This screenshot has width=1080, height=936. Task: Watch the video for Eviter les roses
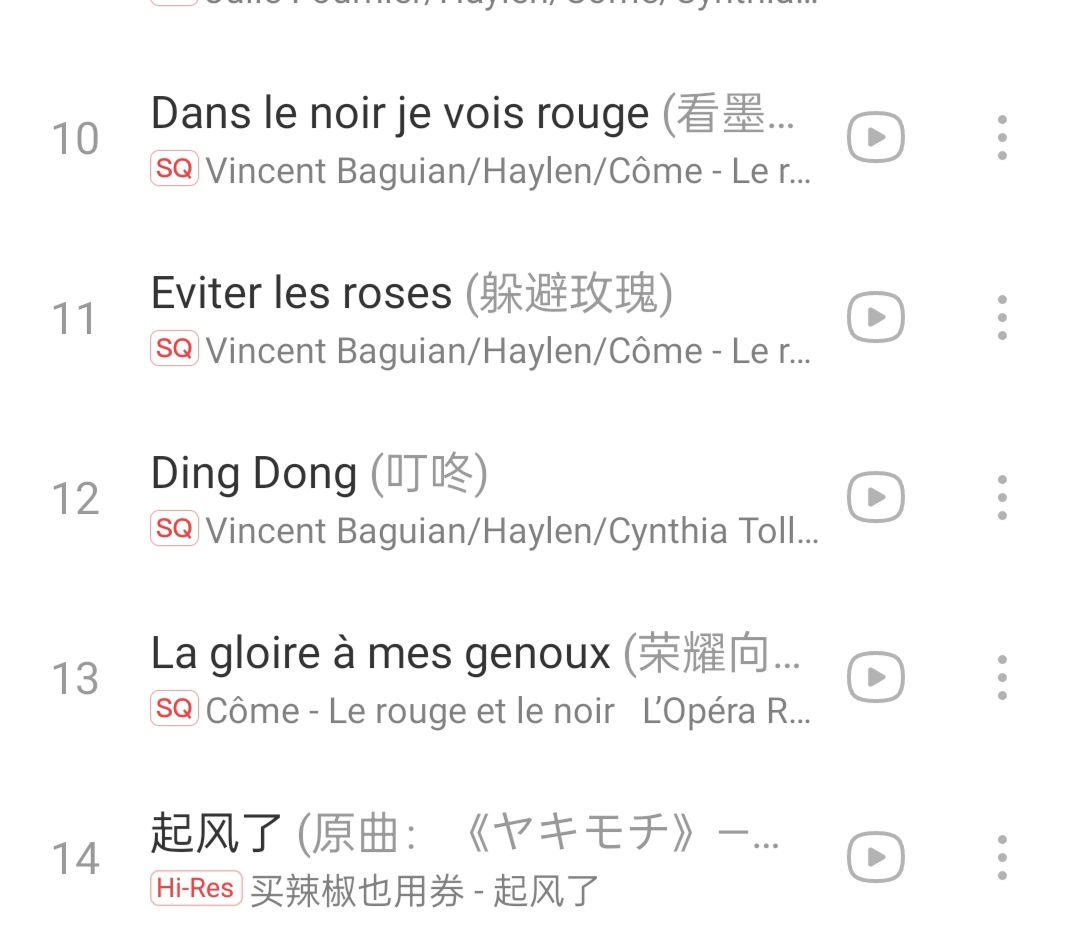(x=875, y=317)
